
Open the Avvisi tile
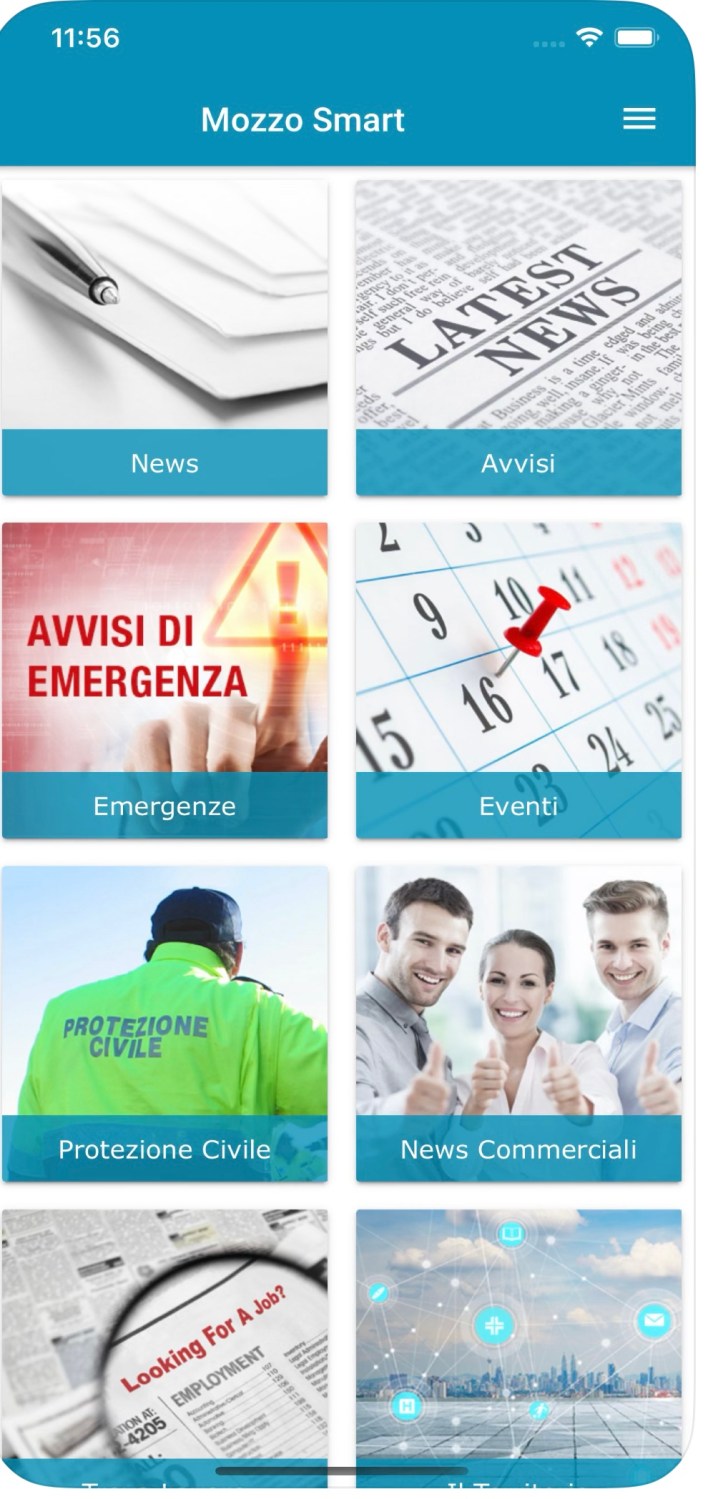(519, 338)
